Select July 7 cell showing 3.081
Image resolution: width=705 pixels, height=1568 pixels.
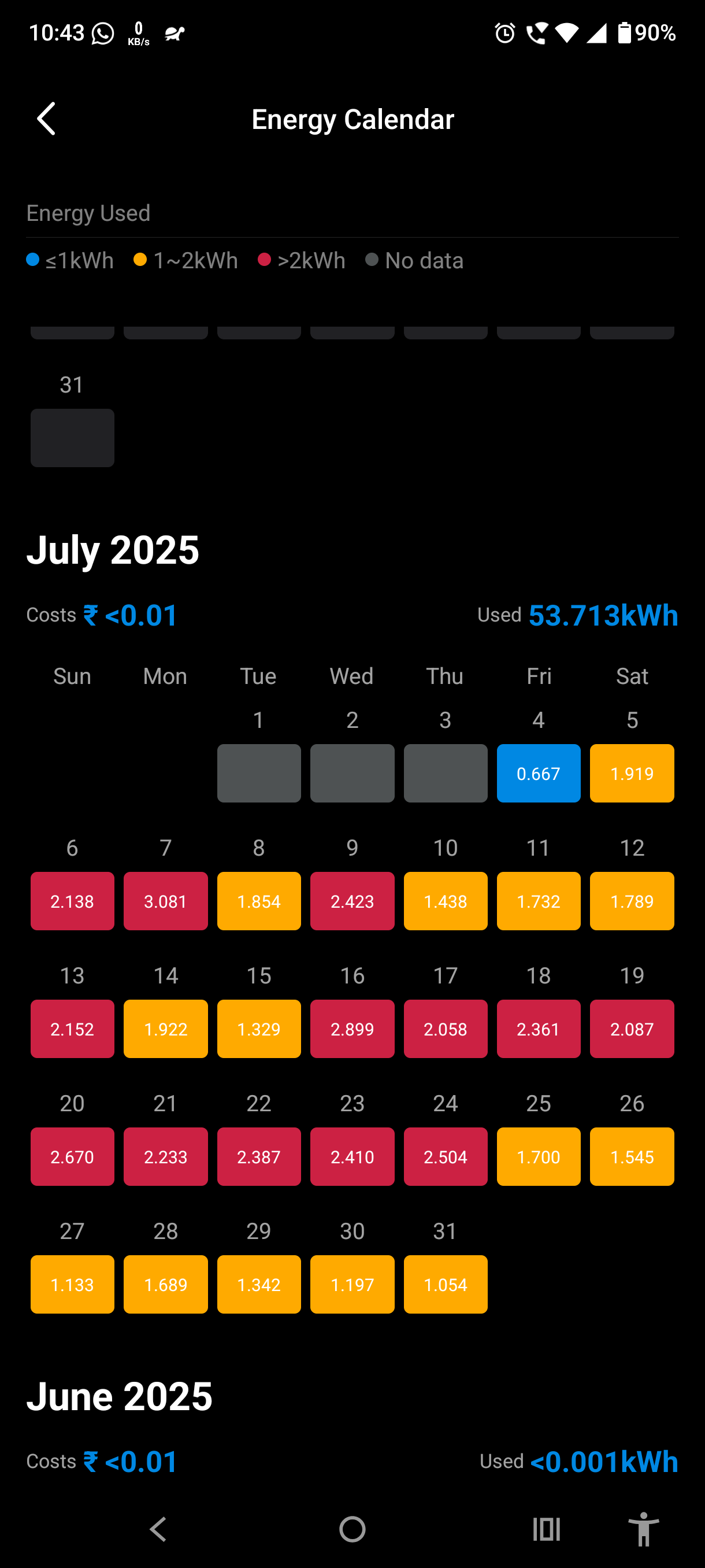(x=165, y=901)
